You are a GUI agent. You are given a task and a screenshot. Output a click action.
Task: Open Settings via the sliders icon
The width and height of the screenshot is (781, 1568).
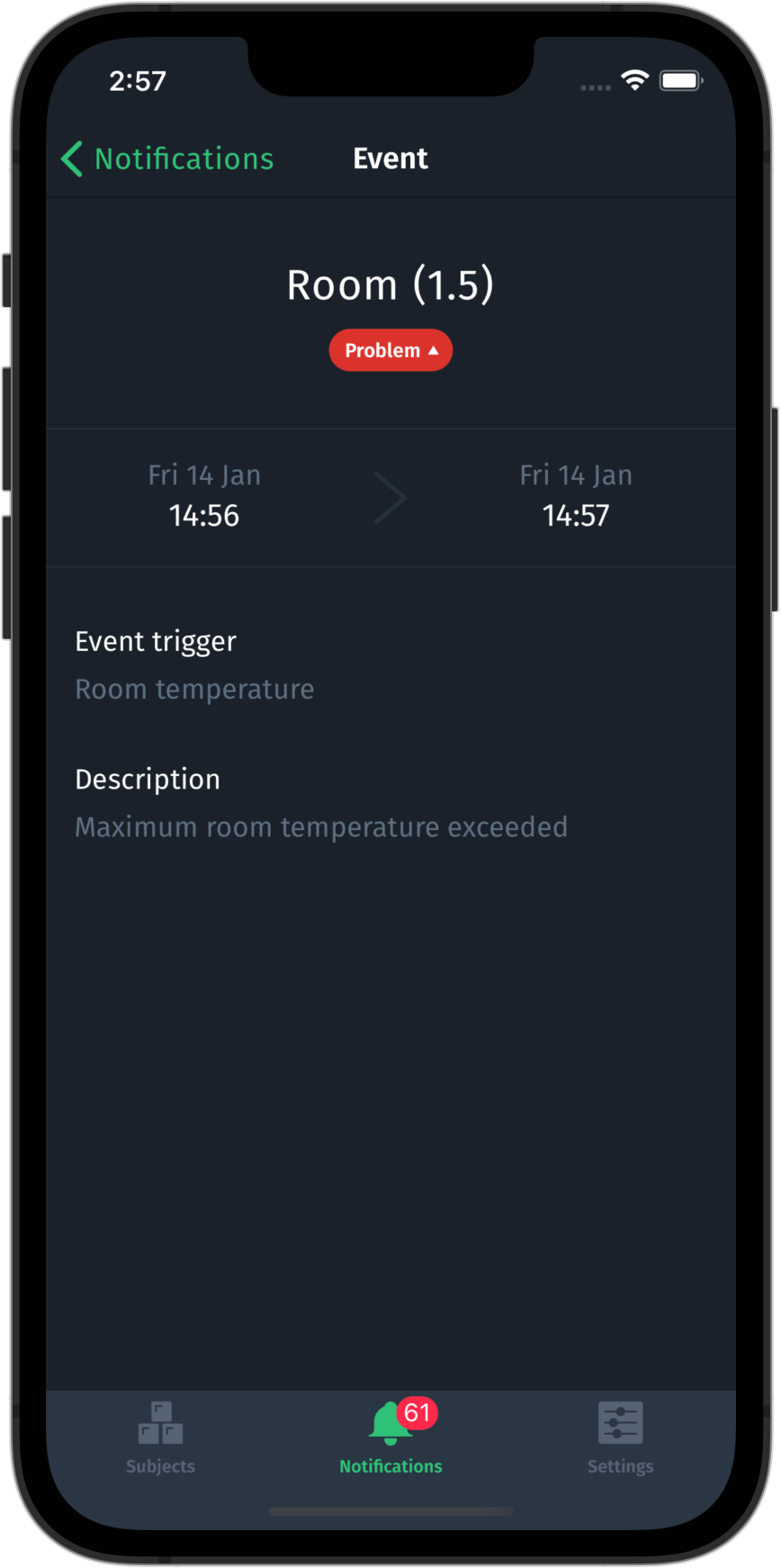619,1423
